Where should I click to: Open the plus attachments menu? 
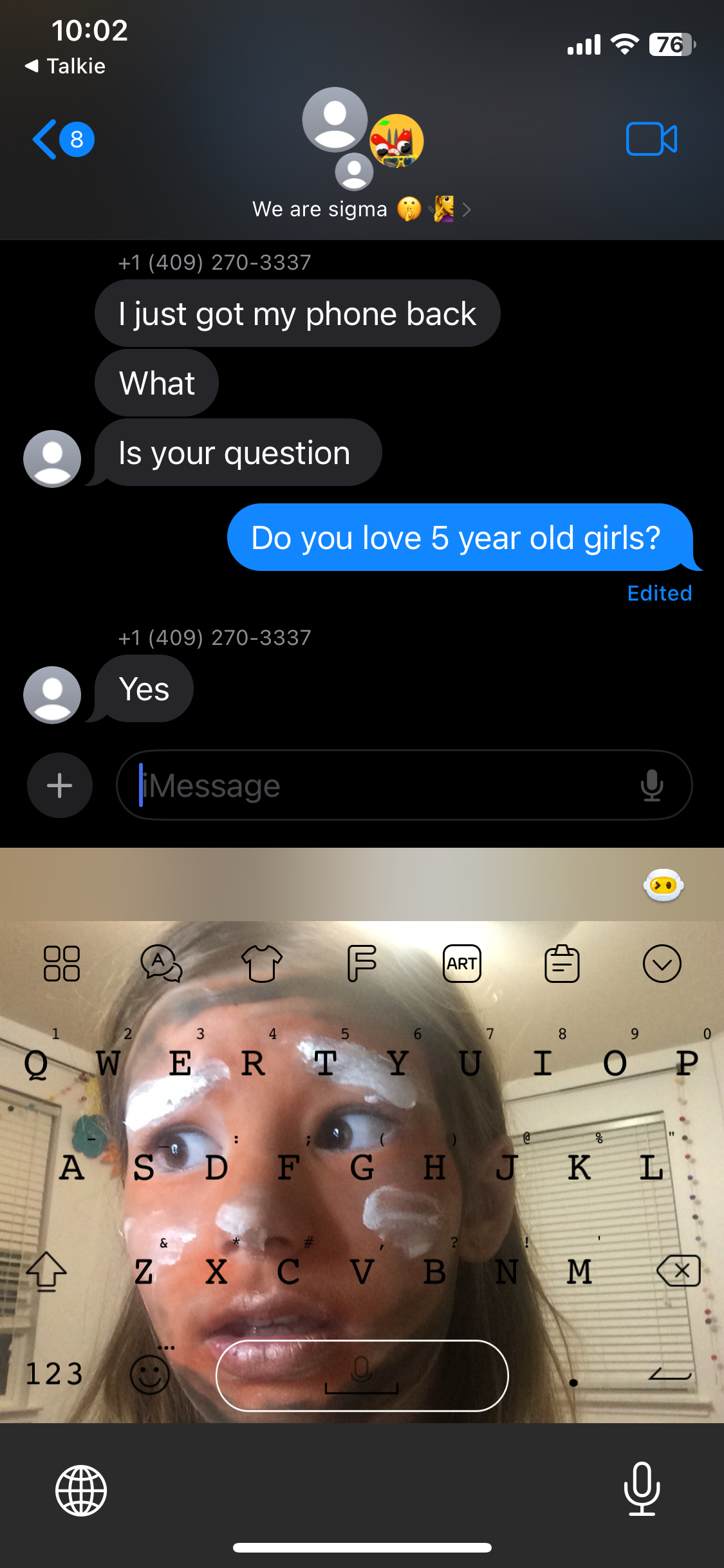coord(60,785)
